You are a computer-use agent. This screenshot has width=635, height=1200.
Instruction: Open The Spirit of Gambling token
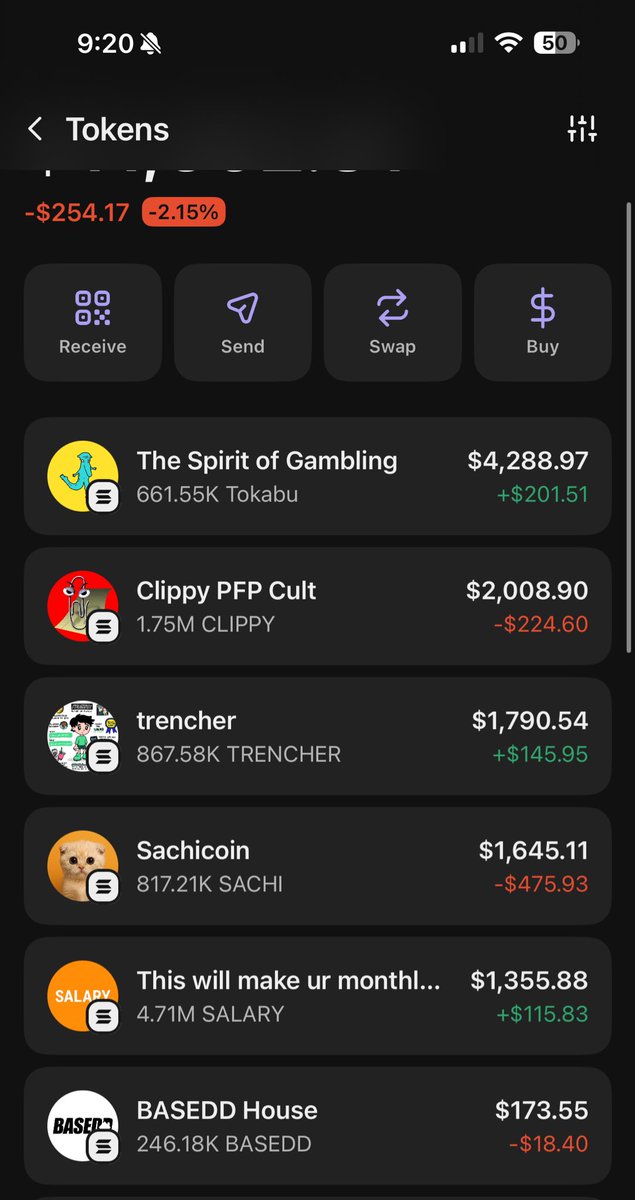(317, 476)
